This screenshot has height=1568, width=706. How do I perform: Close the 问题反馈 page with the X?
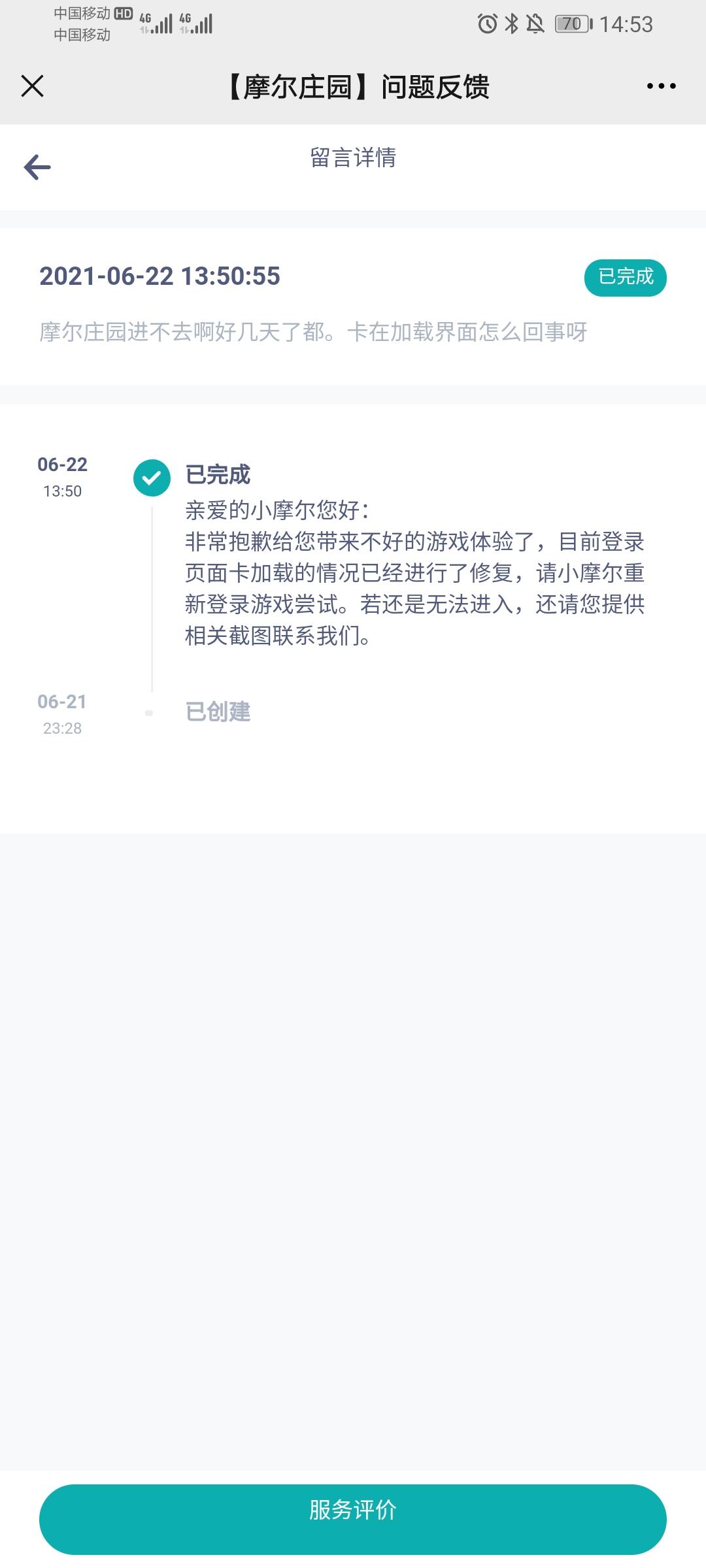[x=31, y=85]
